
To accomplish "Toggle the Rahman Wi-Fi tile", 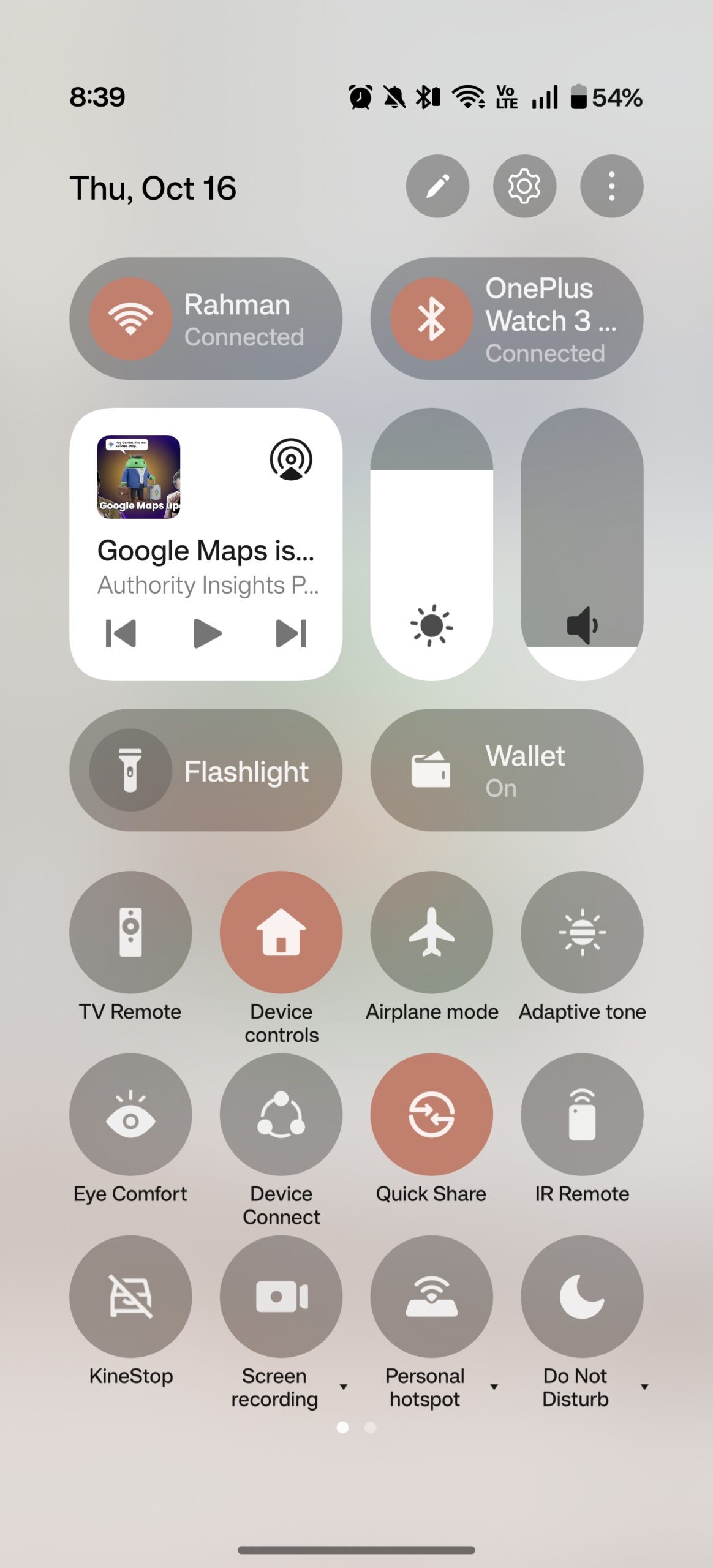I will tap(130, 318).
